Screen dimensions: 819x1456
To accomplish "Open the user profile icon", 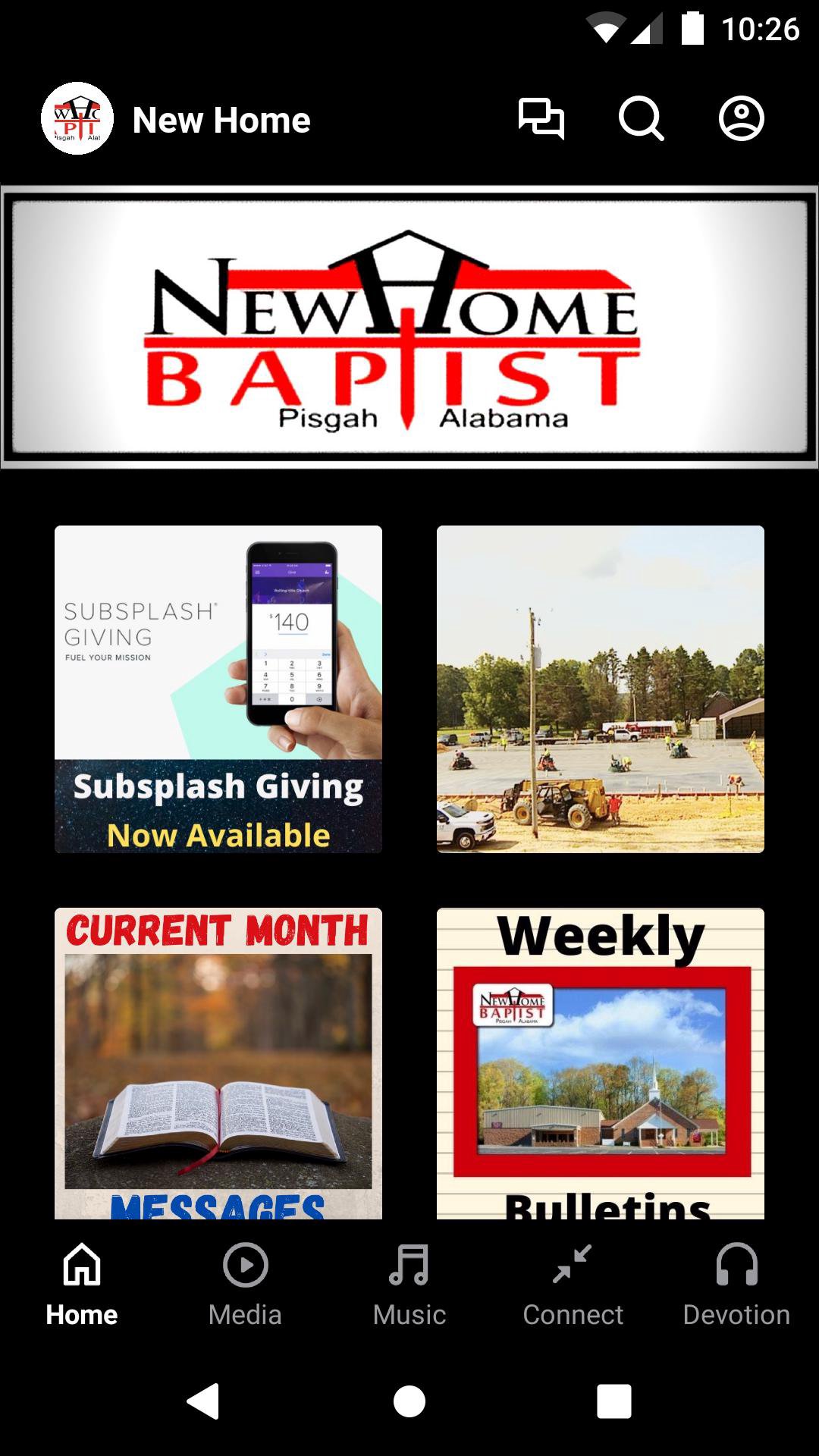I will [741, 119].
